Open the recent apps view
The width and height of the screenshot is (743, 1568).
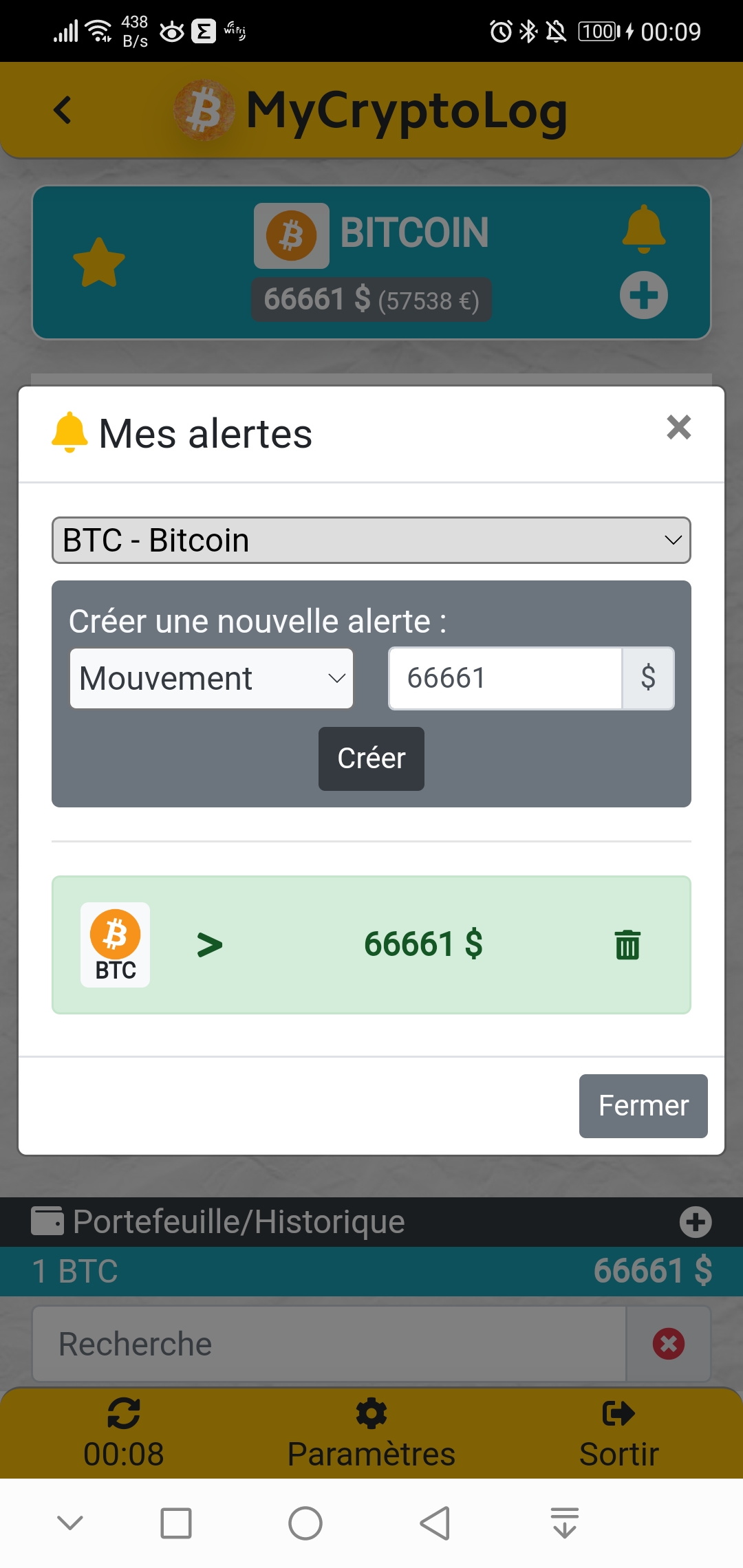[x=176, y=1523]
